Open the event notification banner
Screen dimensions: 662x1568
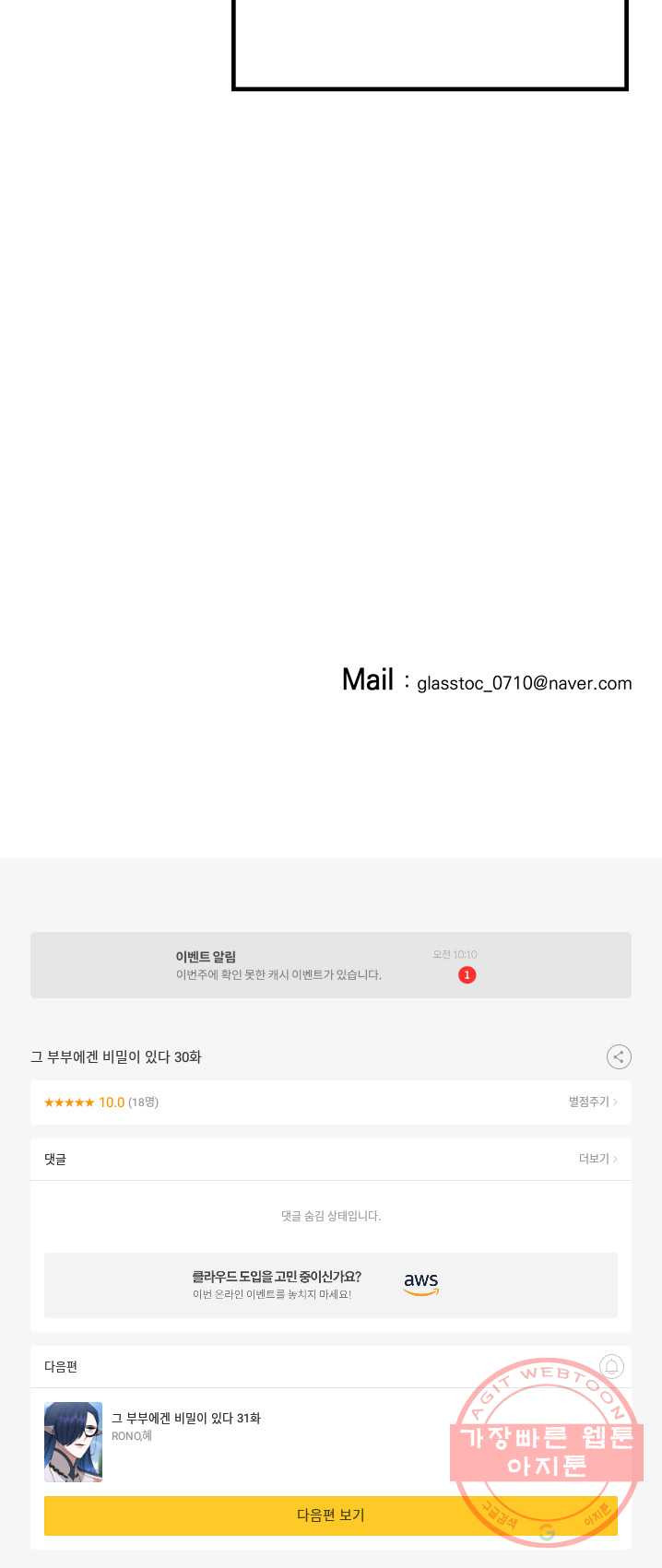(x=330, y=965)
